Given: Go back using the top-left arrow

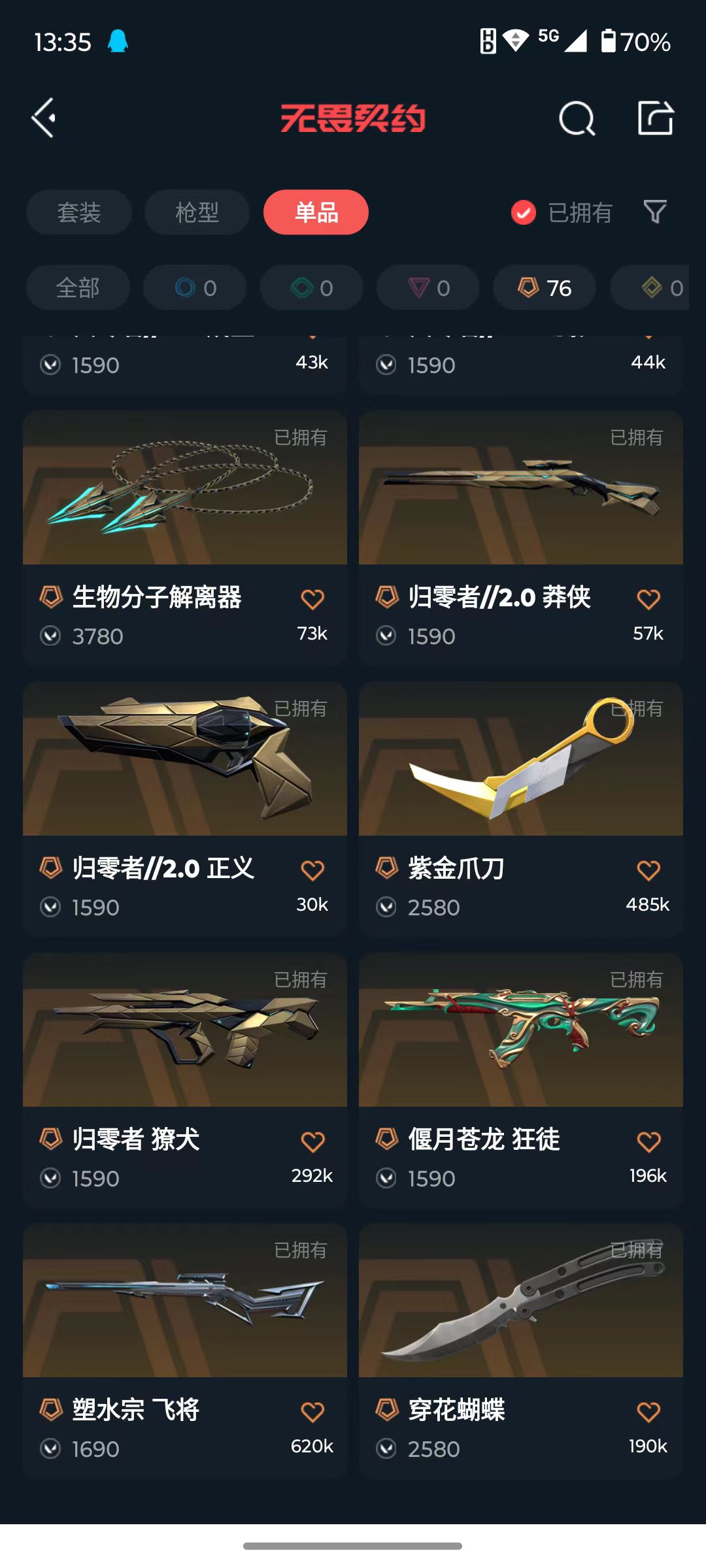Looking at the screenshot, I should [44, 118].
